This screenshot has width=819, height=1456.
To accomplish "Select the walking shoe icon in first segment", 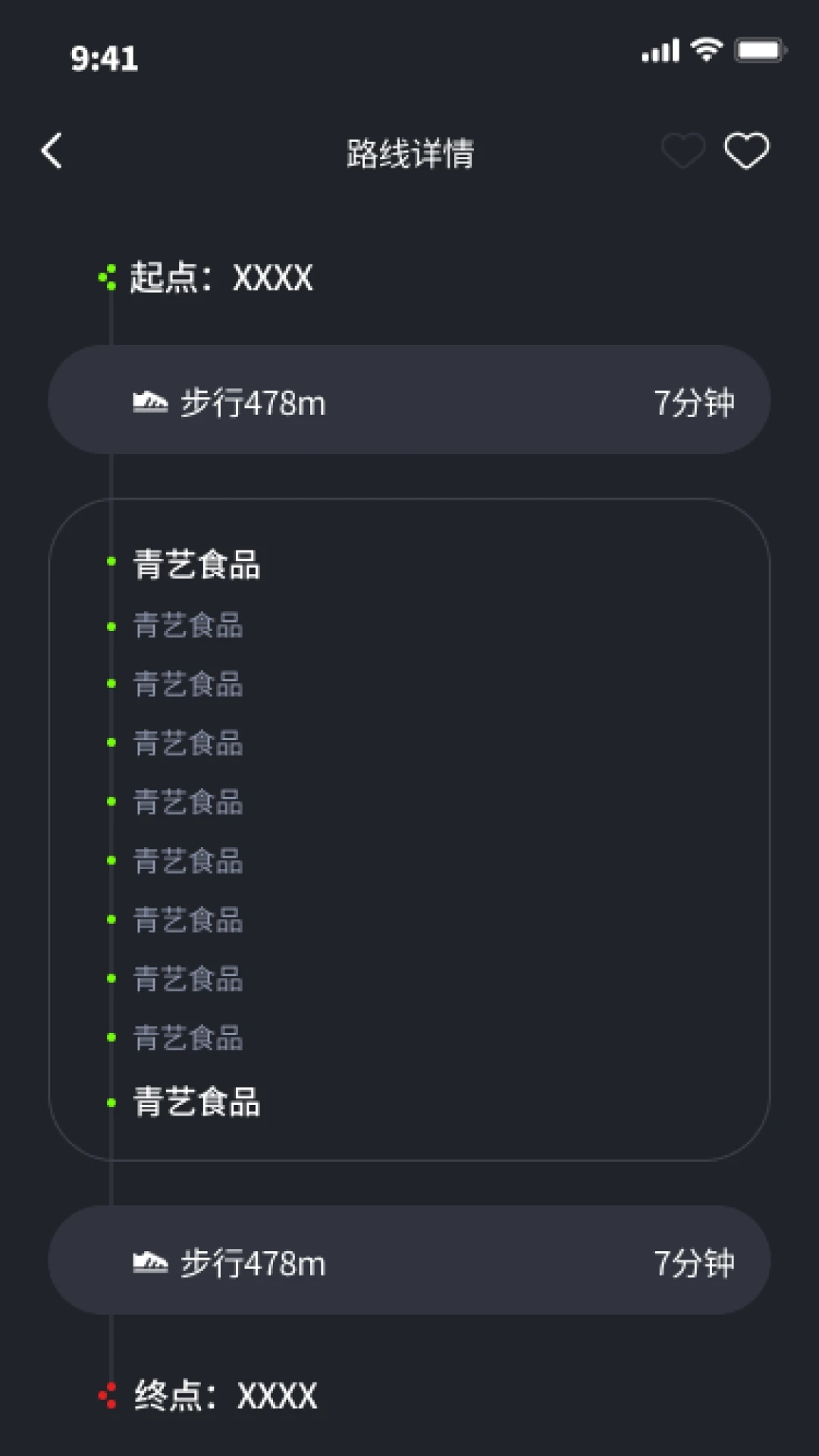I will pos(151,402).
